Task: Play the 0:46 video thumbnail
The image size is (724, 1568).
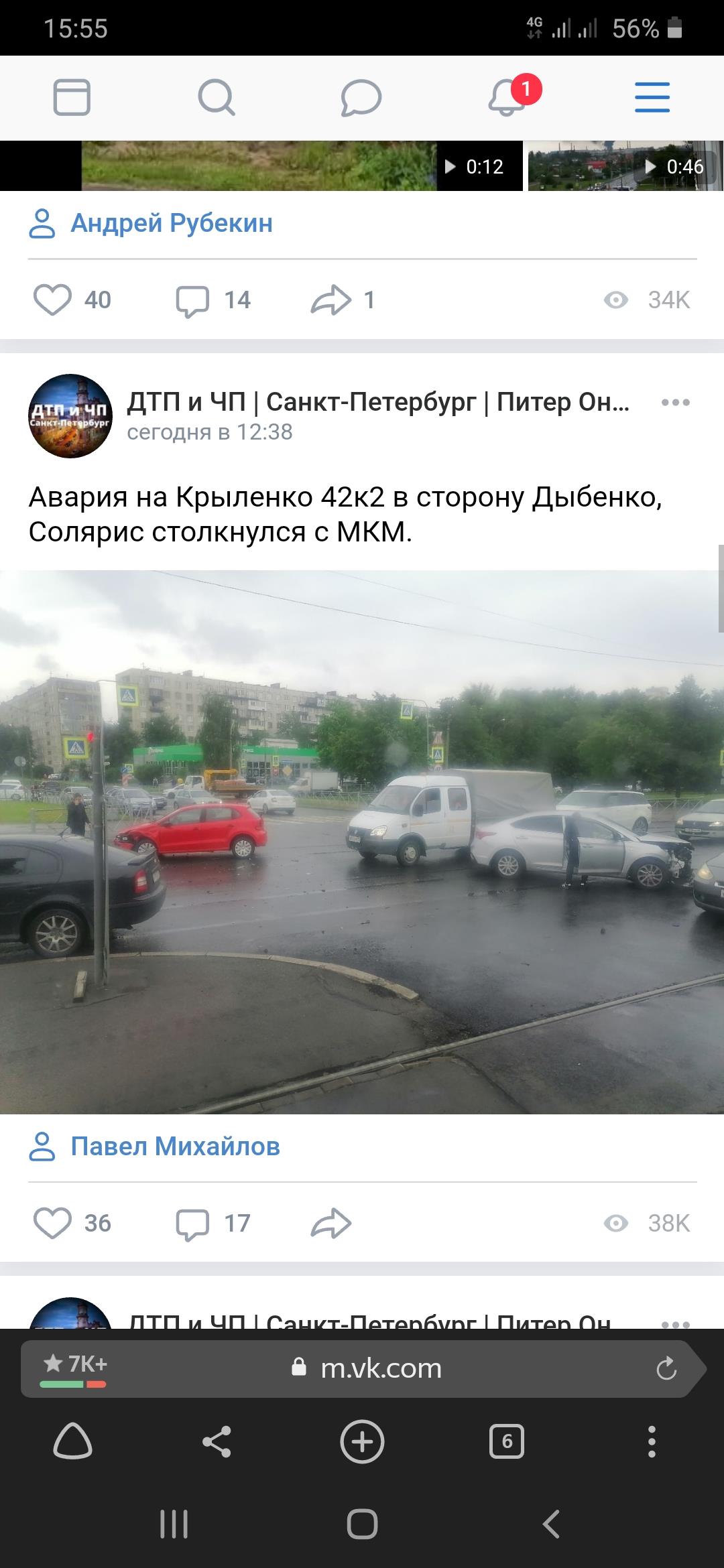Action: pos(625,166)
